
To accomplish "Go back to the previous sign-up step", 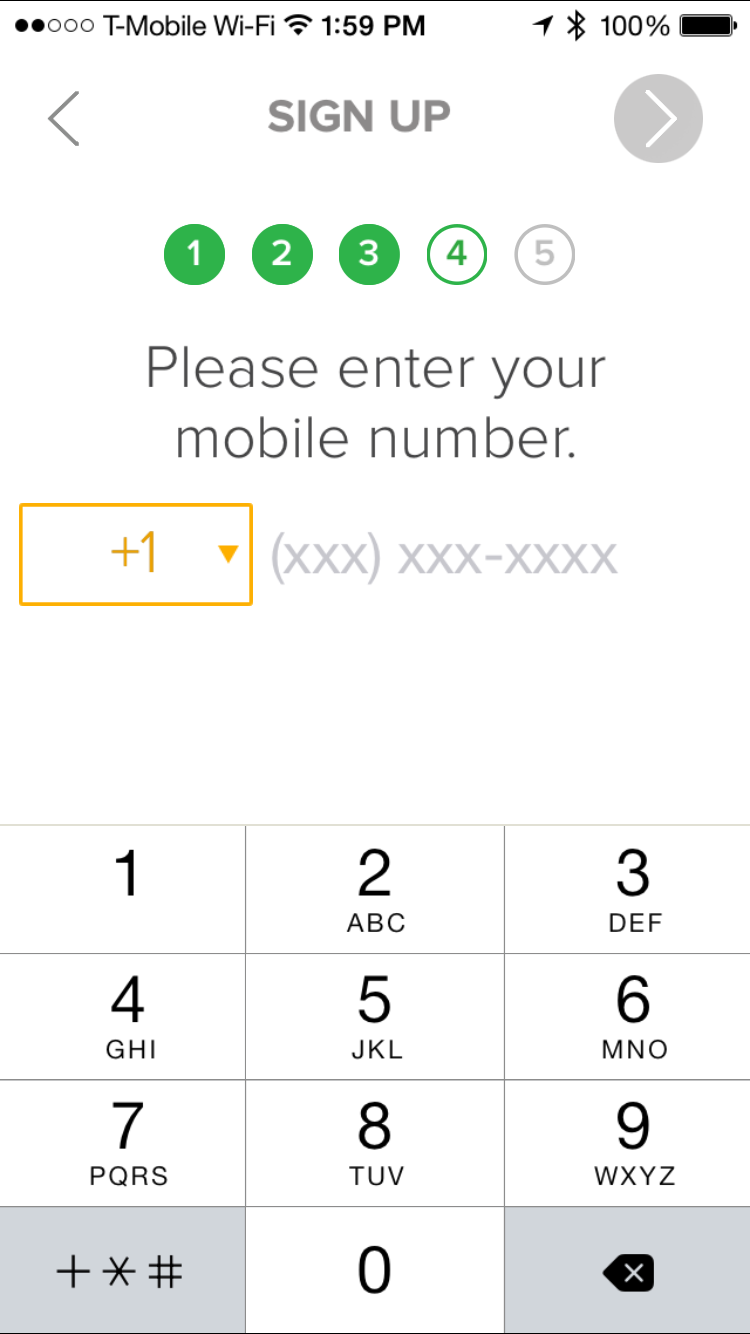I will (x=63, y=118).
